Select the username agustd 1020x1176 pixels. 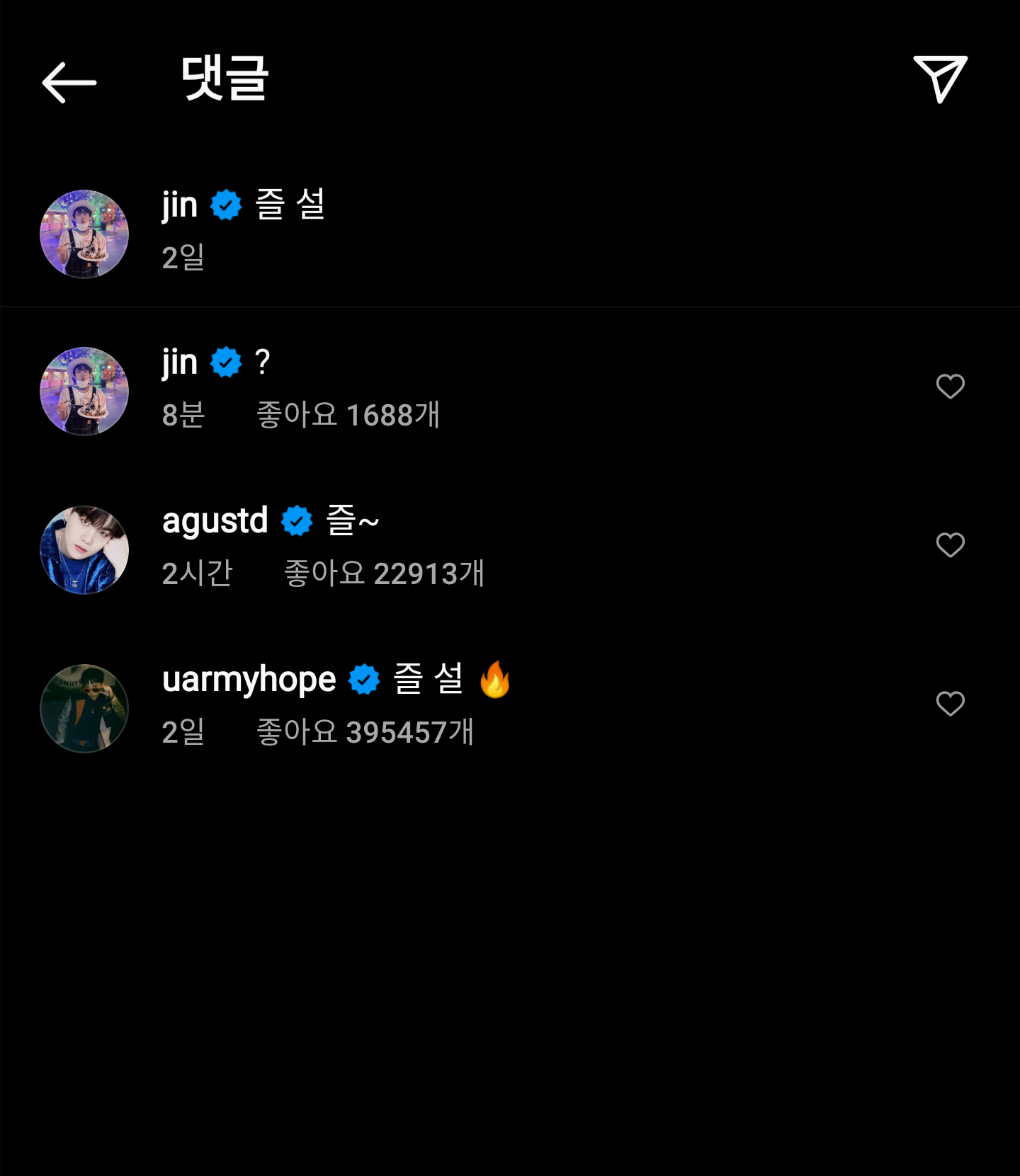click(x=216, y=520)
